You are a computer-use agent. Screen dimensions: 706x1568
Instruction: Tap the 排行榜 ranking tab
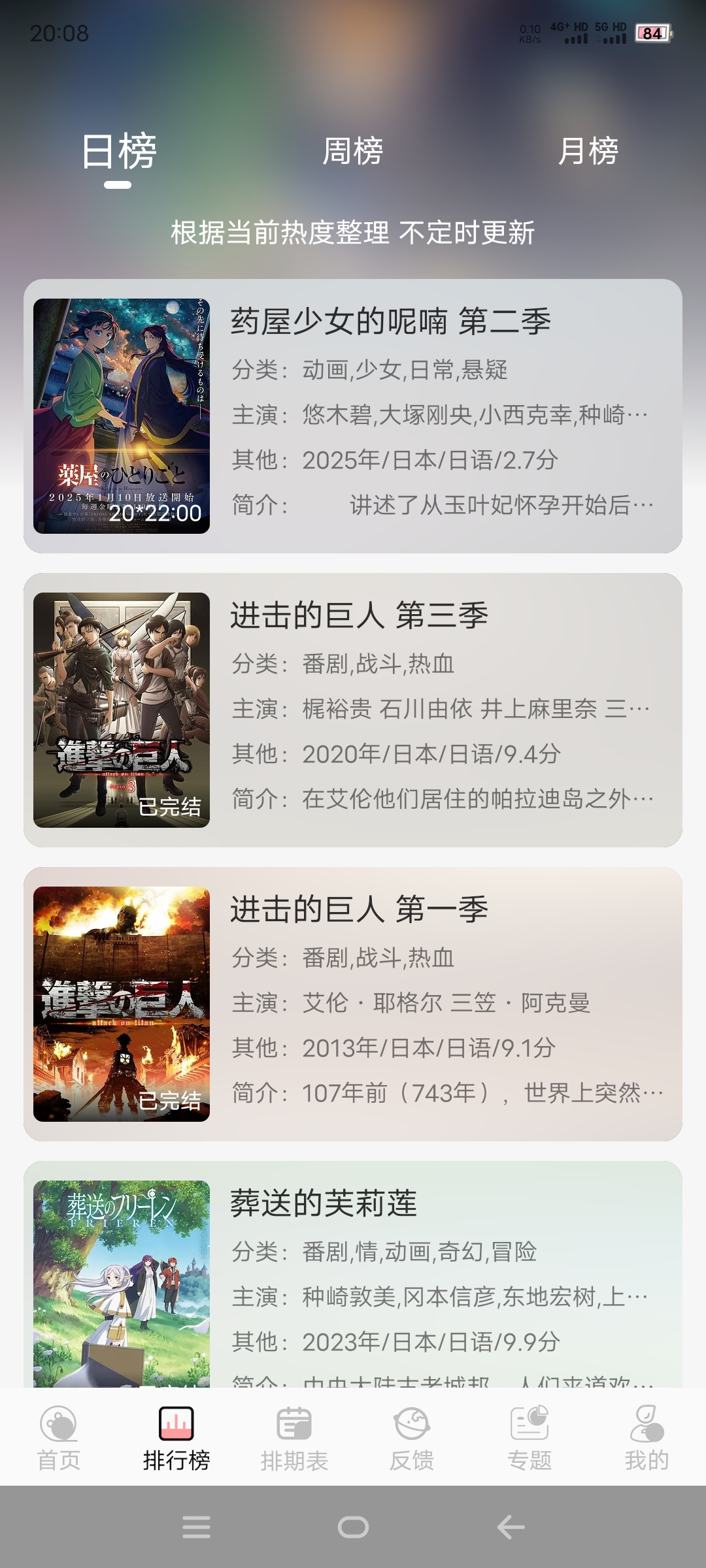[176, 1437]
